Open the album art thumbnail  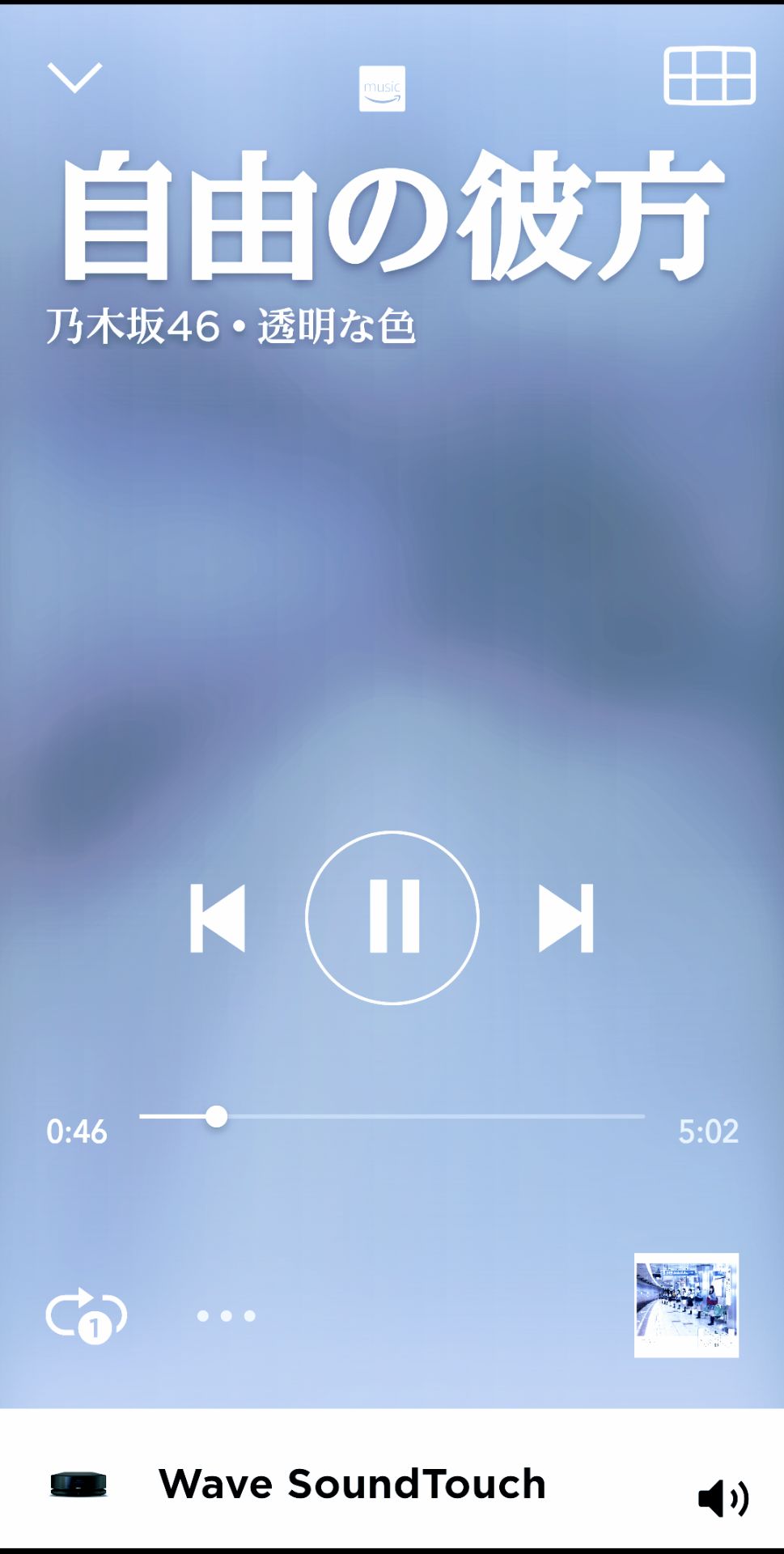(686, 1305)
